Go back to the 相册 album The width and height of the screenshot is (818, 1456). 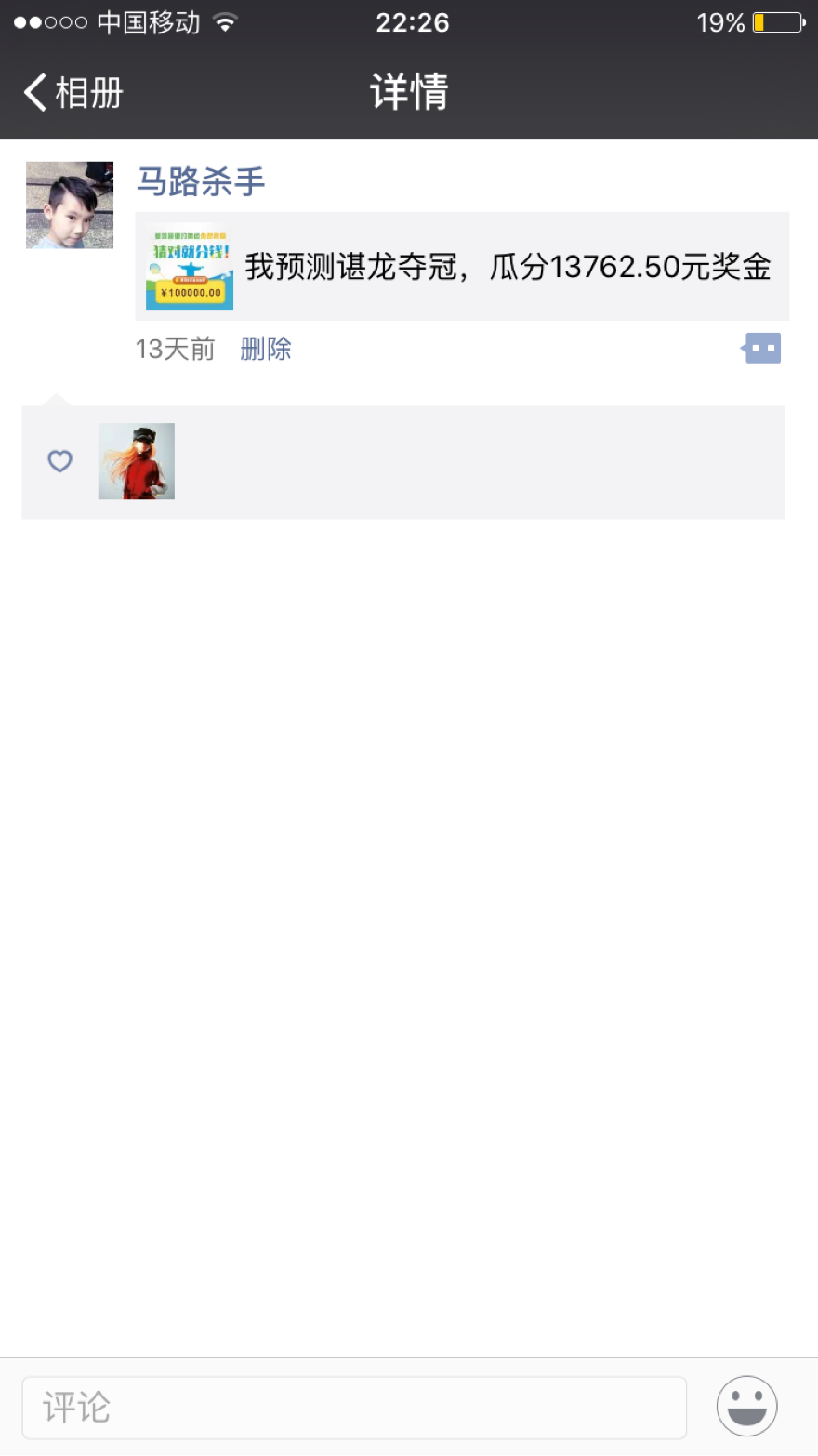(x=73, y=93)
